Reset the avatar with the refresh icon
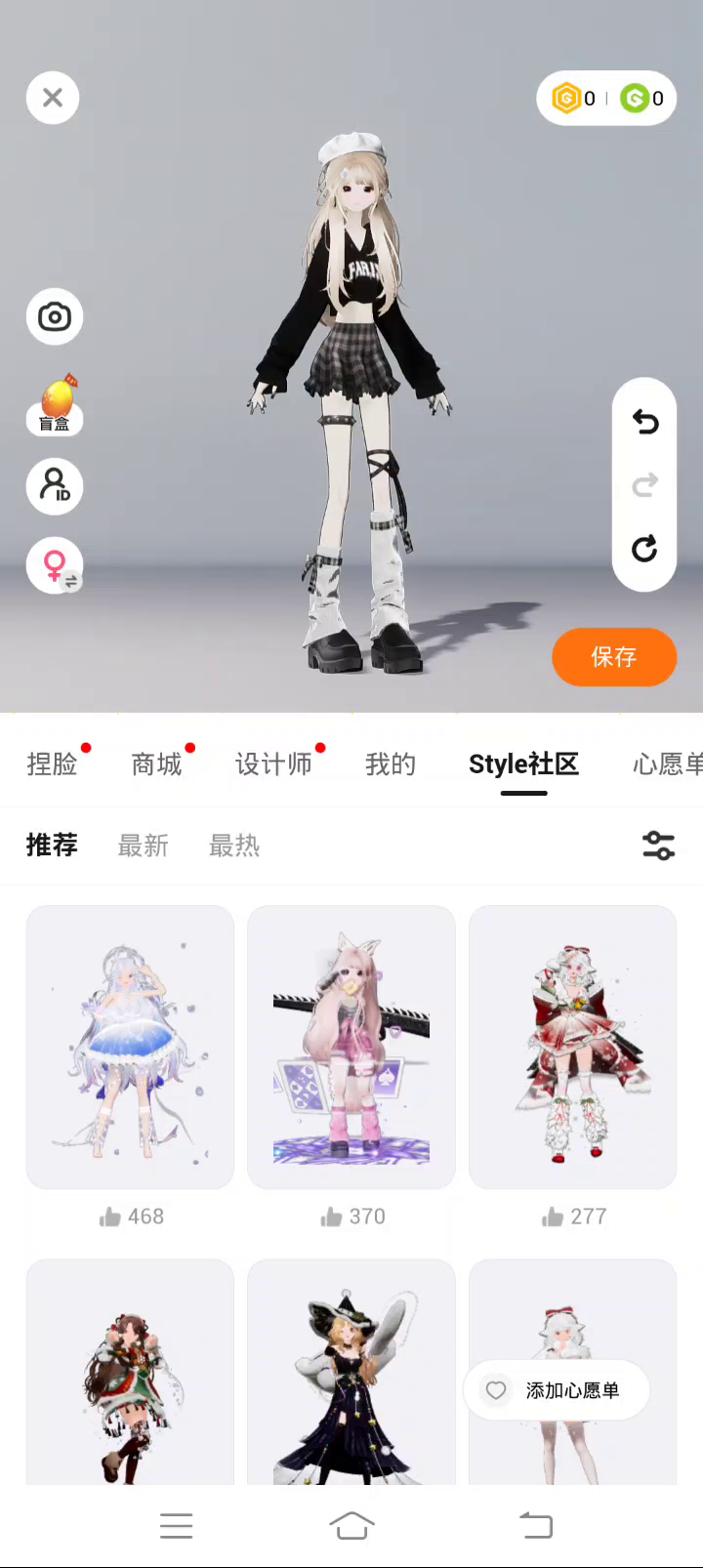The height and width of the screenshot is (1568, 703). click(x=644, y=549)
